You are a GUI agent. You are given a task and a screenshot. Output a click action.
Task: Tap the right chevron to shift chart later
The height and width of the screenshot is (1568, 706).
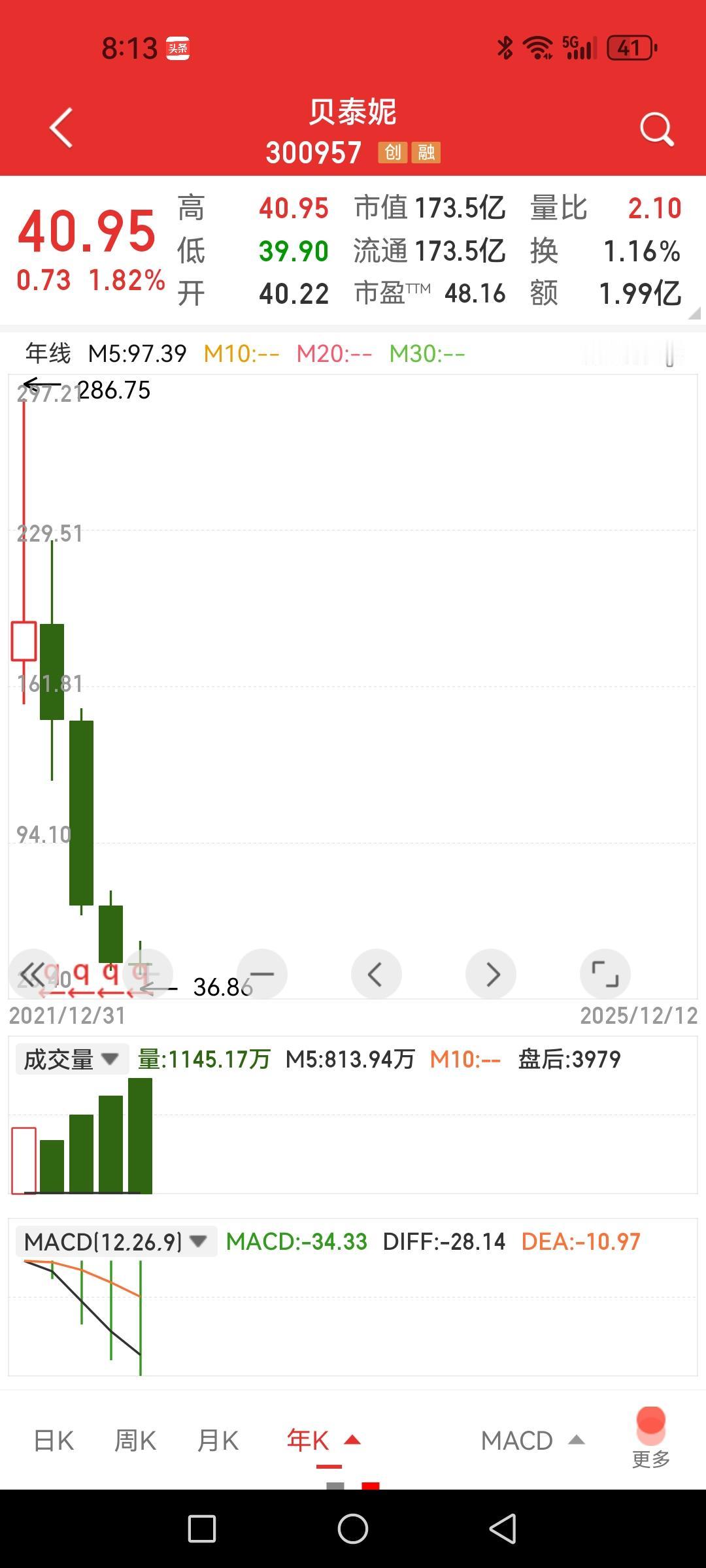(x=491, y=973)
